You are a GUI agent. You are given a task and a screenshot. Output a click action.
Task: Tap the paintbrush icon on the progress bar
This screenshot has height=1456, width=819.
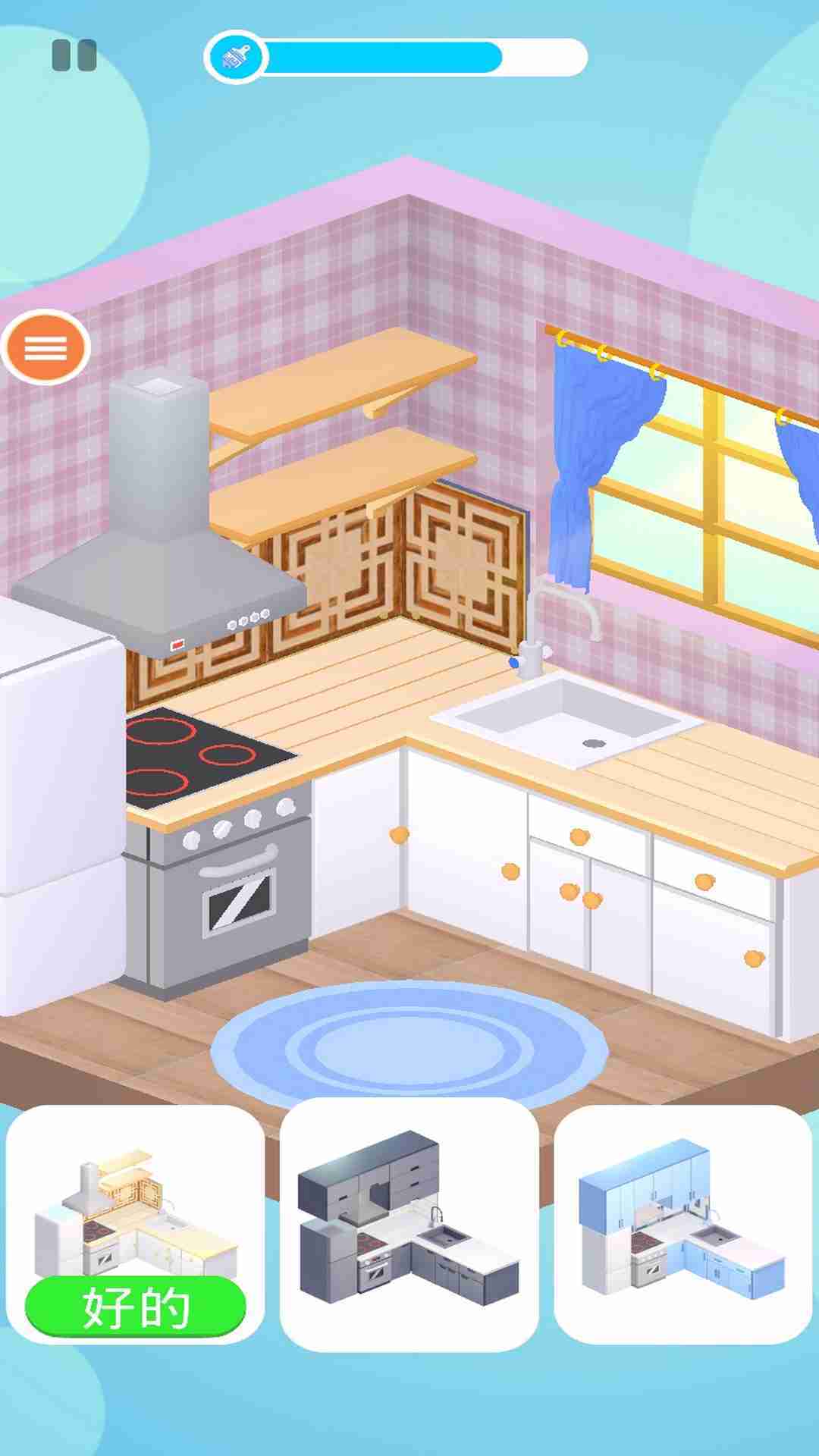[x=238, y=55]
